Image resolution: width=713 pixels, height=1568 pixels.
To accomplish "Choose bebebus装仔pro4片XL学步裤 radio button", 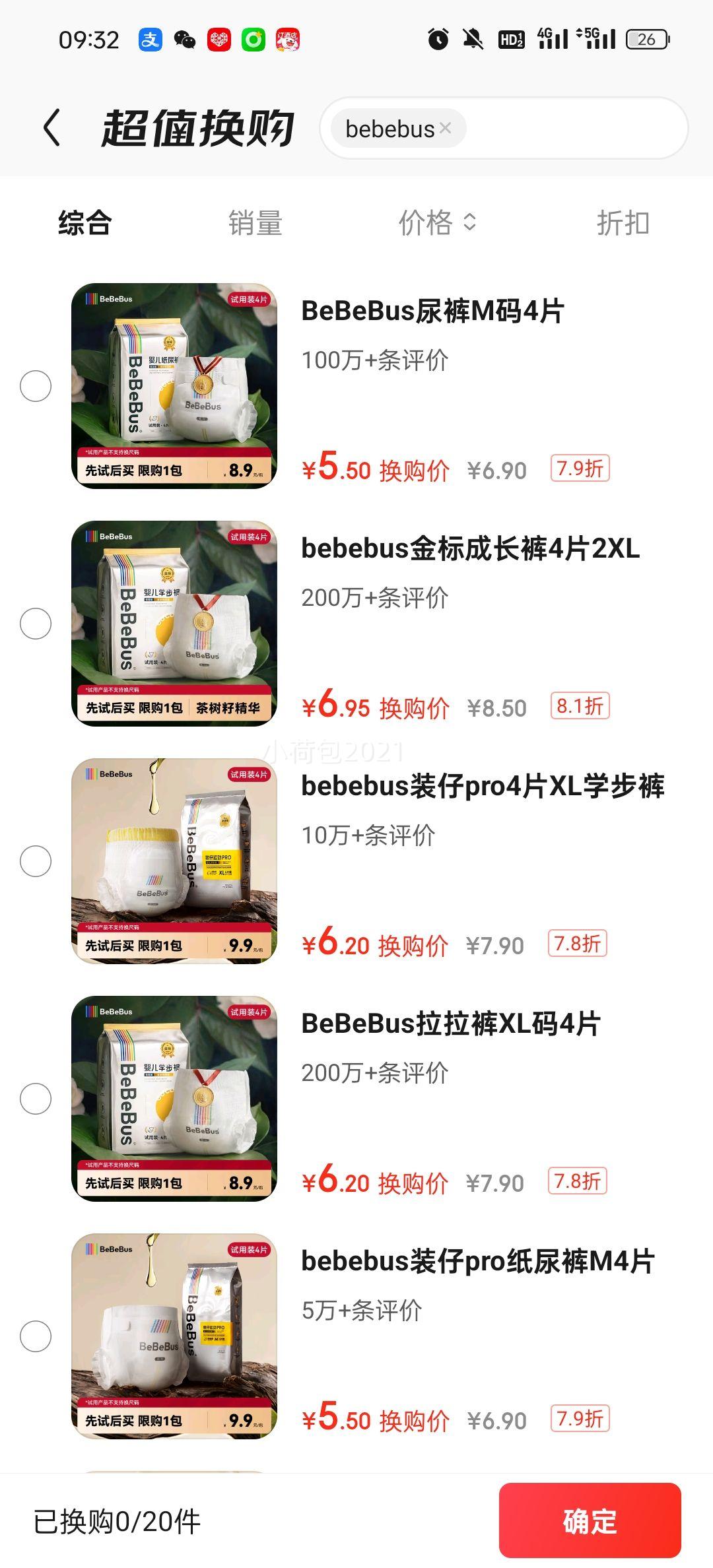I will click(x=36, y=861).
